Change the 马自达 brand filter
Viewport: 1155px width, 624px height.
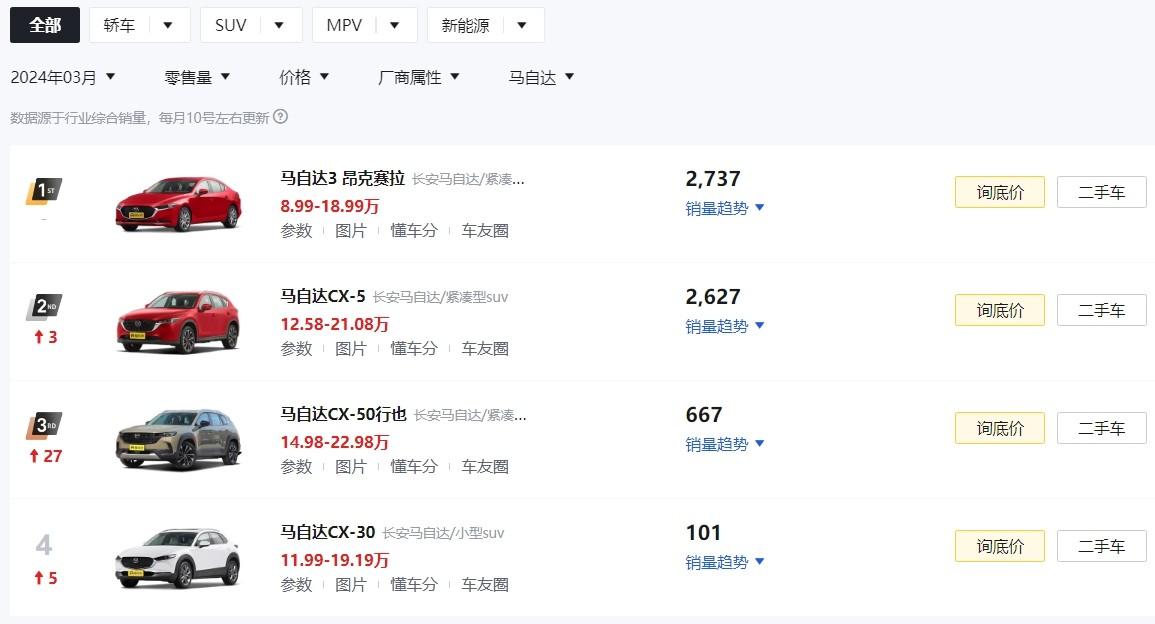pos(541,77)
